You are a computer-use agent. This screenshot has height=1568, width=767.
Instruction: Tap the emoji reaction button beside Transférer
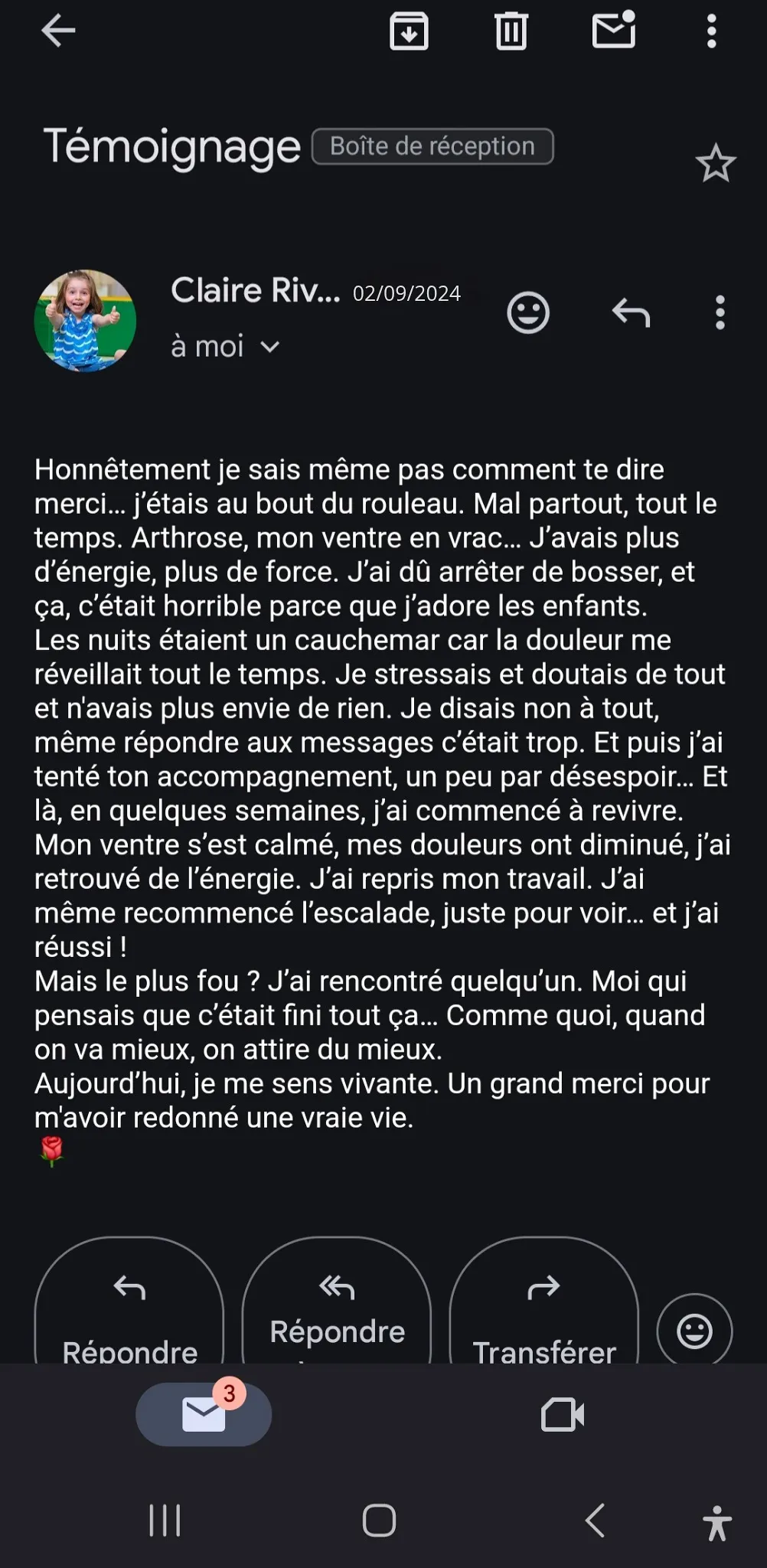[694, 1331]
